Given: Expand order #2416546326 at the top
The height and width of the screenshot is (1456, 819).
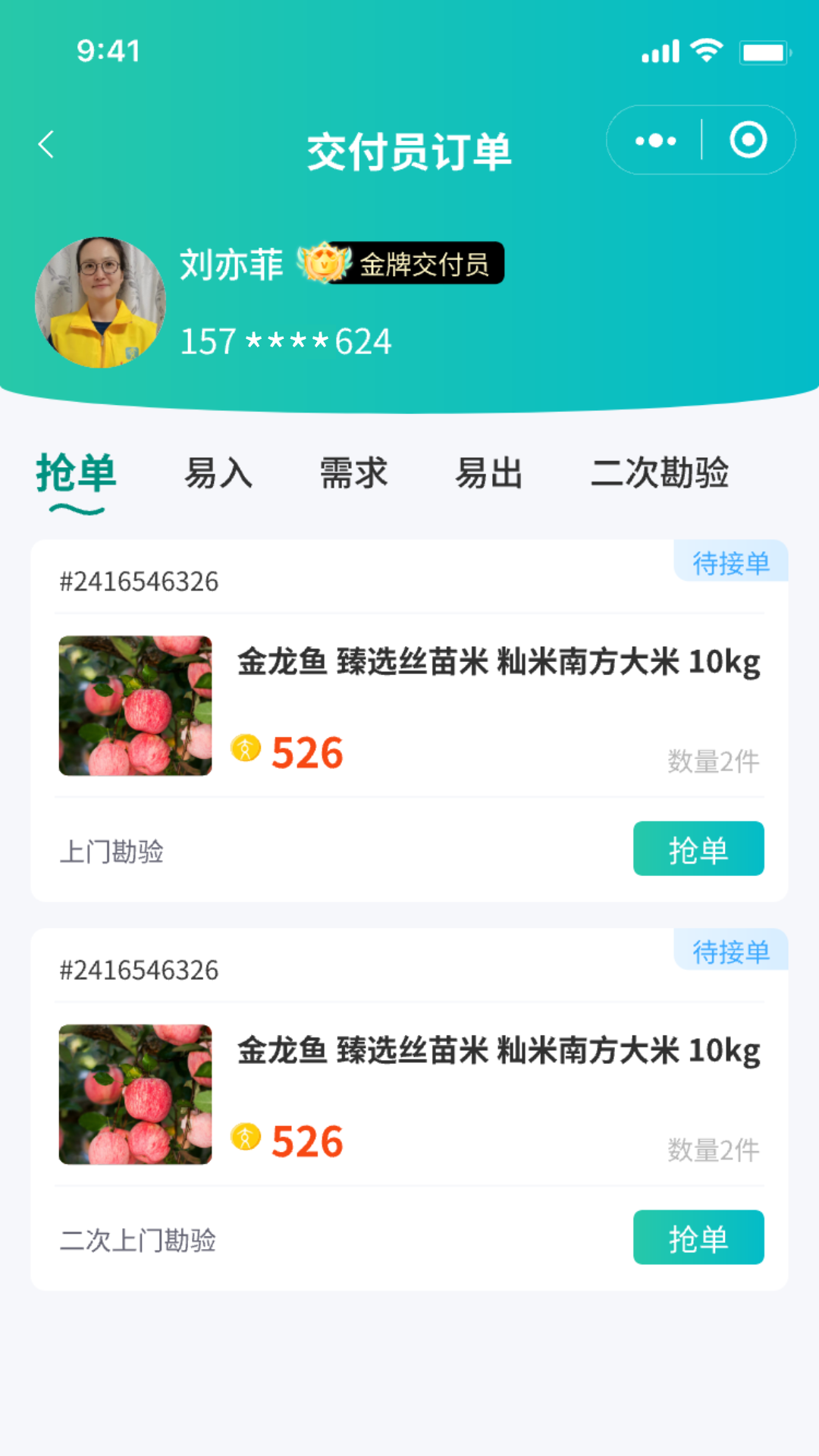Looking at the screenshot, I should click(x=140, y=582).
